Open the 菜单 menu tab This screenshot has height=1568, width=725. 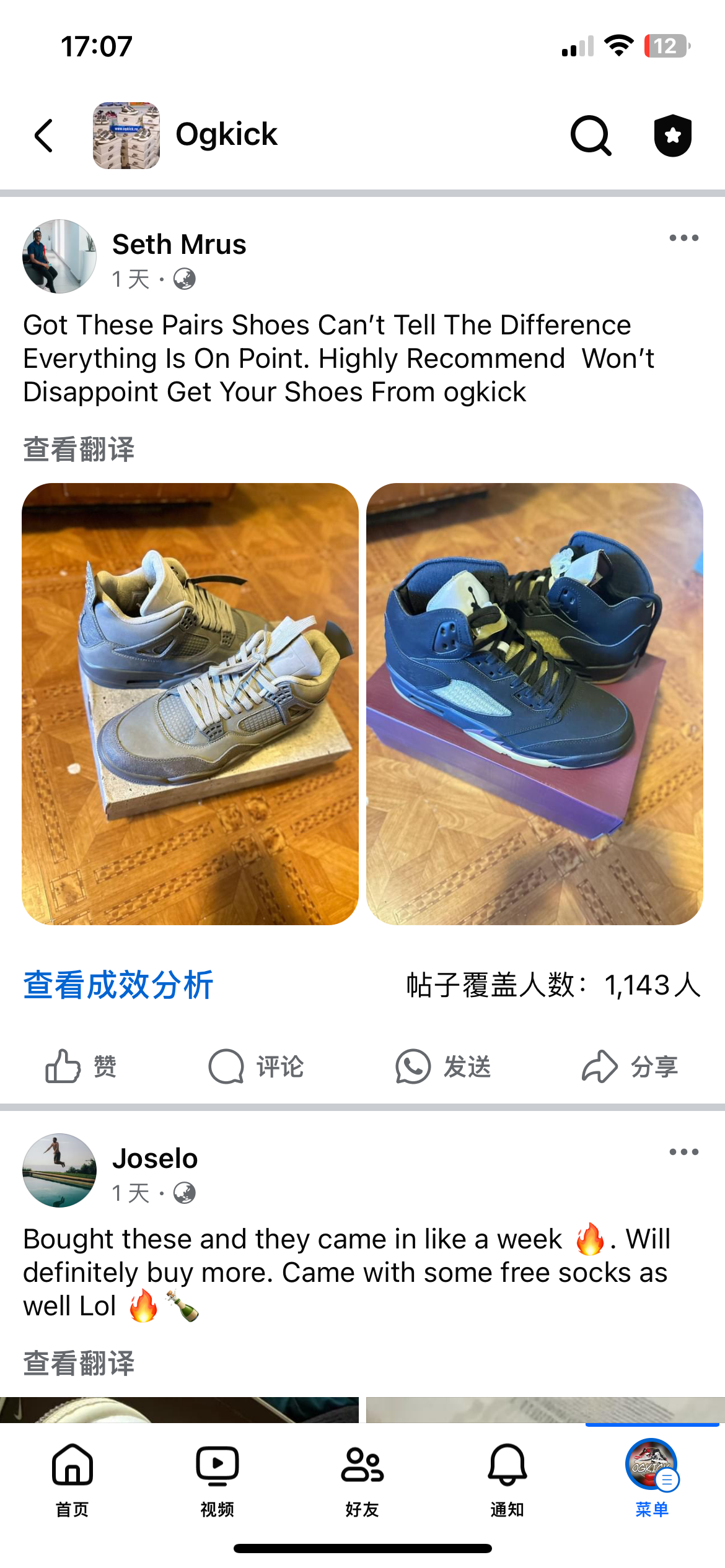tap(652, 1479)
